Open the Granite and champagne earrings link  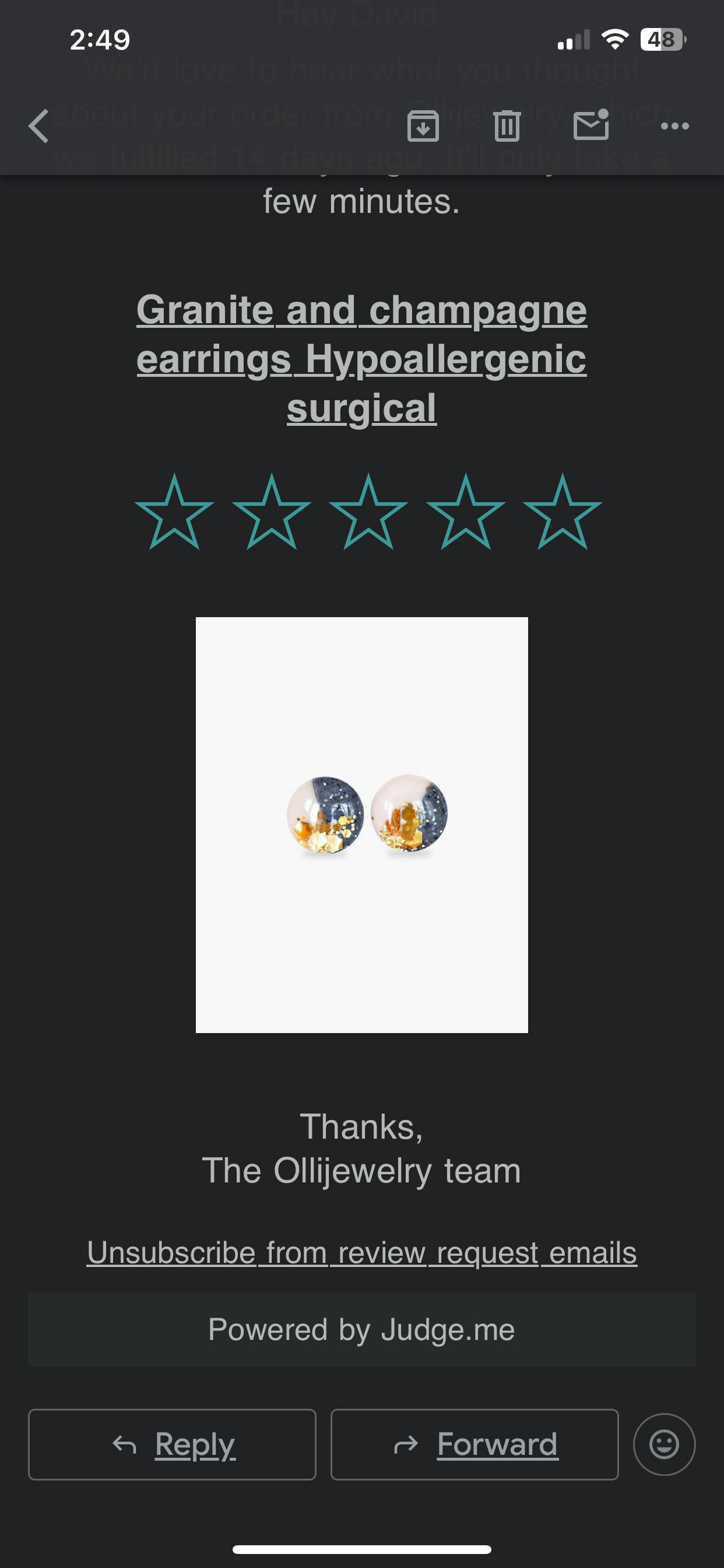pyautogui.click(x=361, y=359)
